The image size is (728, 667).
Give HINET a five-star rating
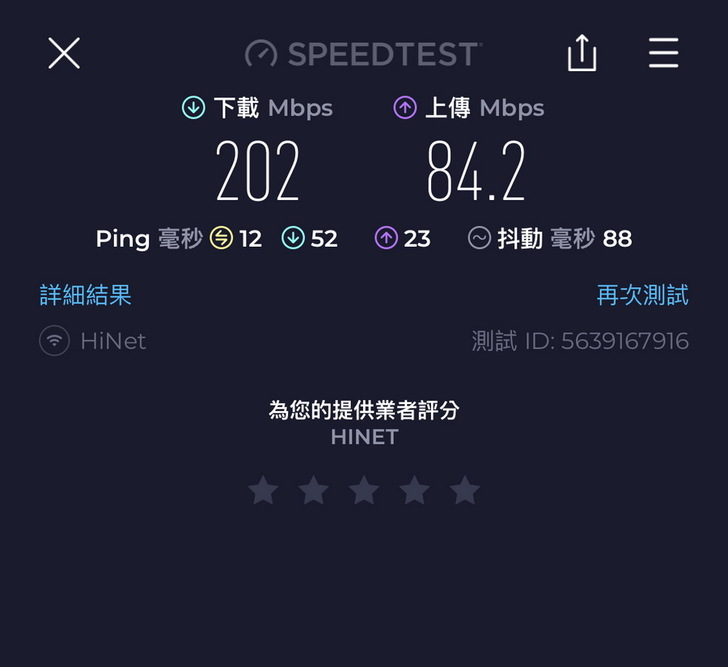pyautogui.click(x=465, y=490)
